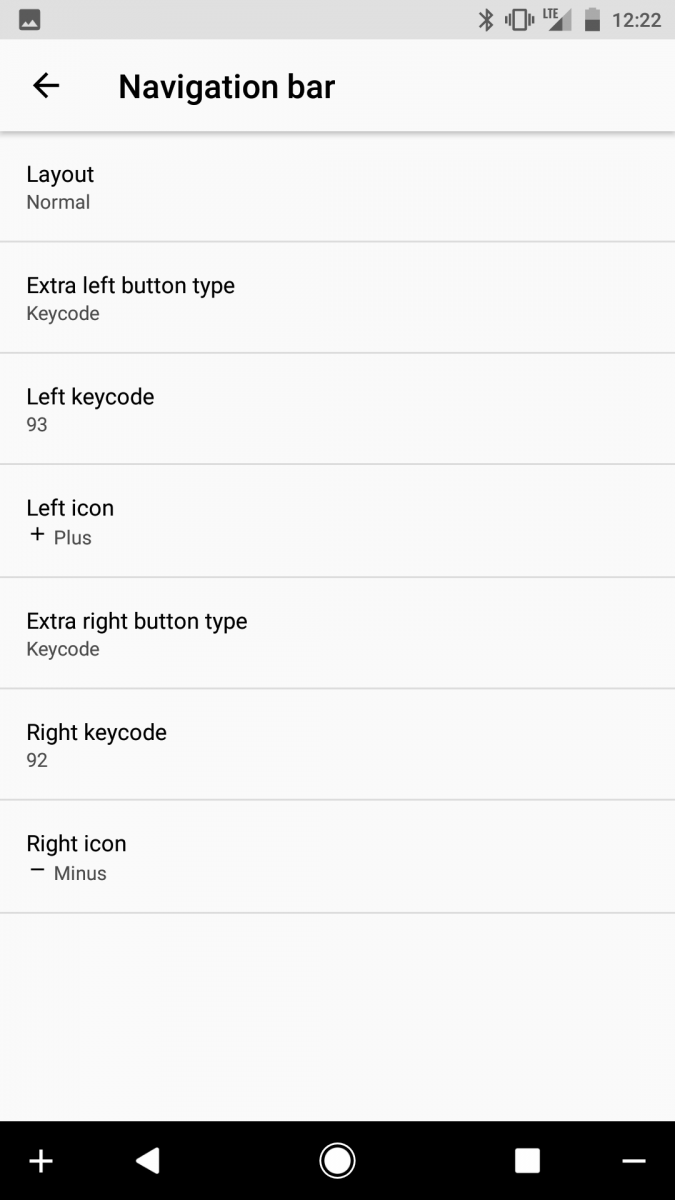
Task: Change Extra left button type
Action: tap(337, 298)
